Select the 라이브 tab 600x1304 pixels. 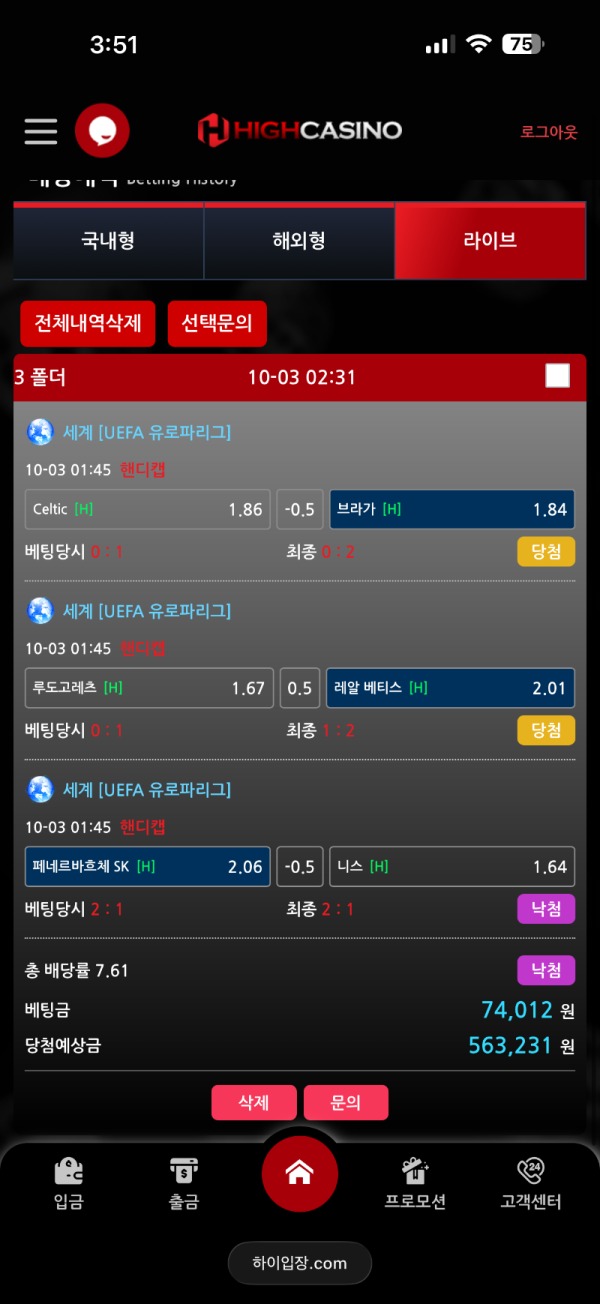489,241
